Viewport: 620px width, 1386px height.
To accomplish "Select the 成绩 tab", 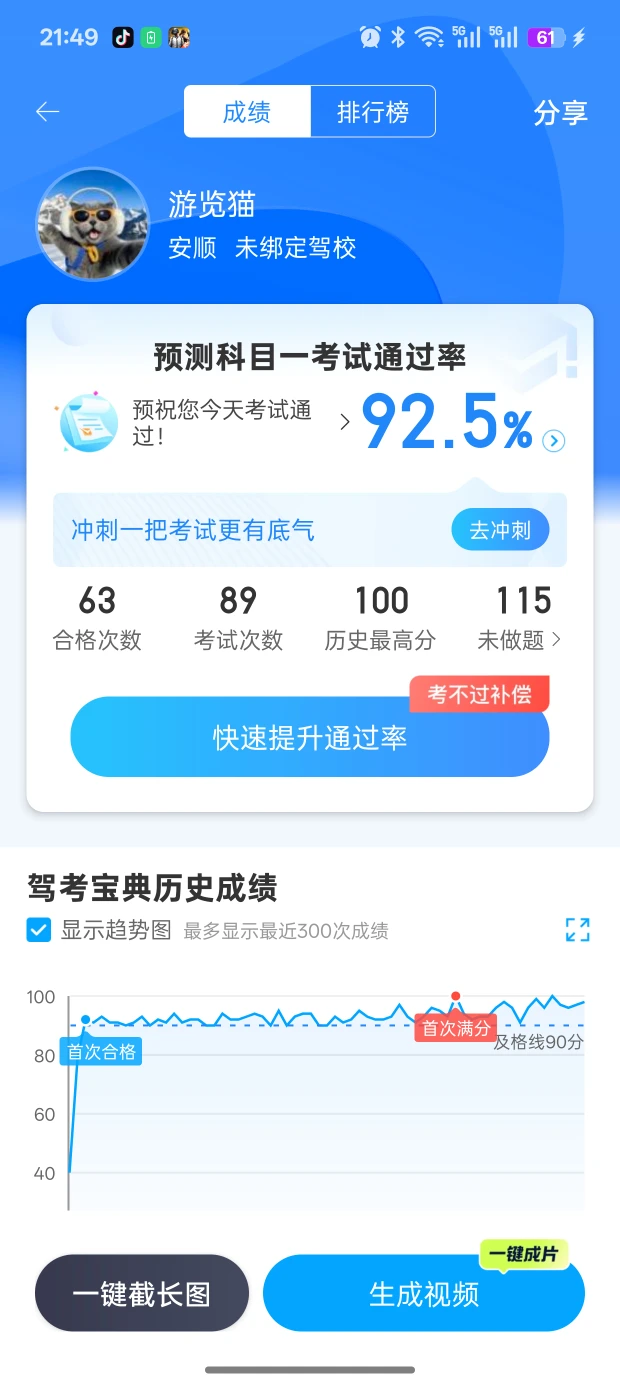I will point(247,112).
